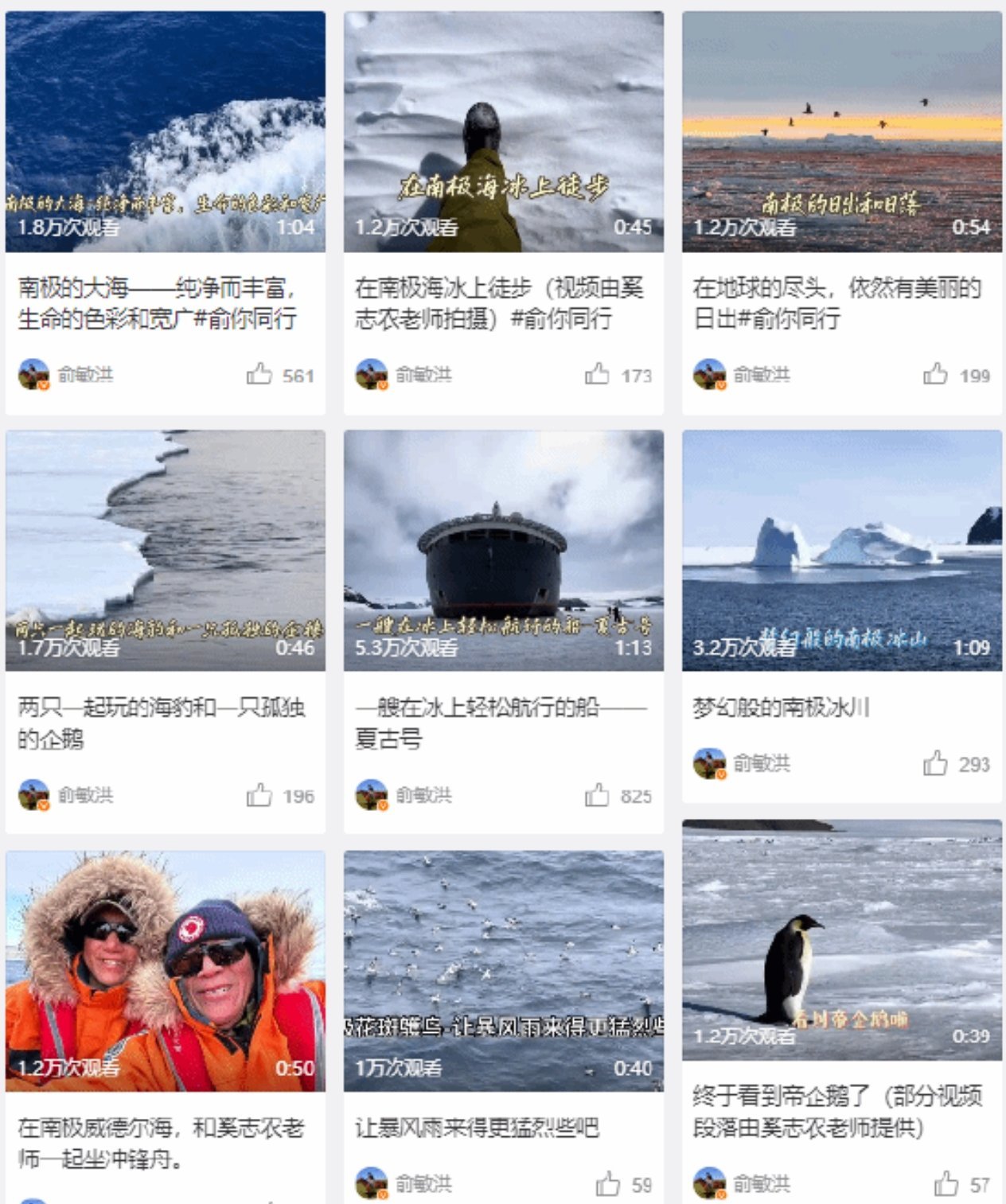Open the 在南极威德尔海 speedboat video
The image size is (1006, 1204).
165,971
